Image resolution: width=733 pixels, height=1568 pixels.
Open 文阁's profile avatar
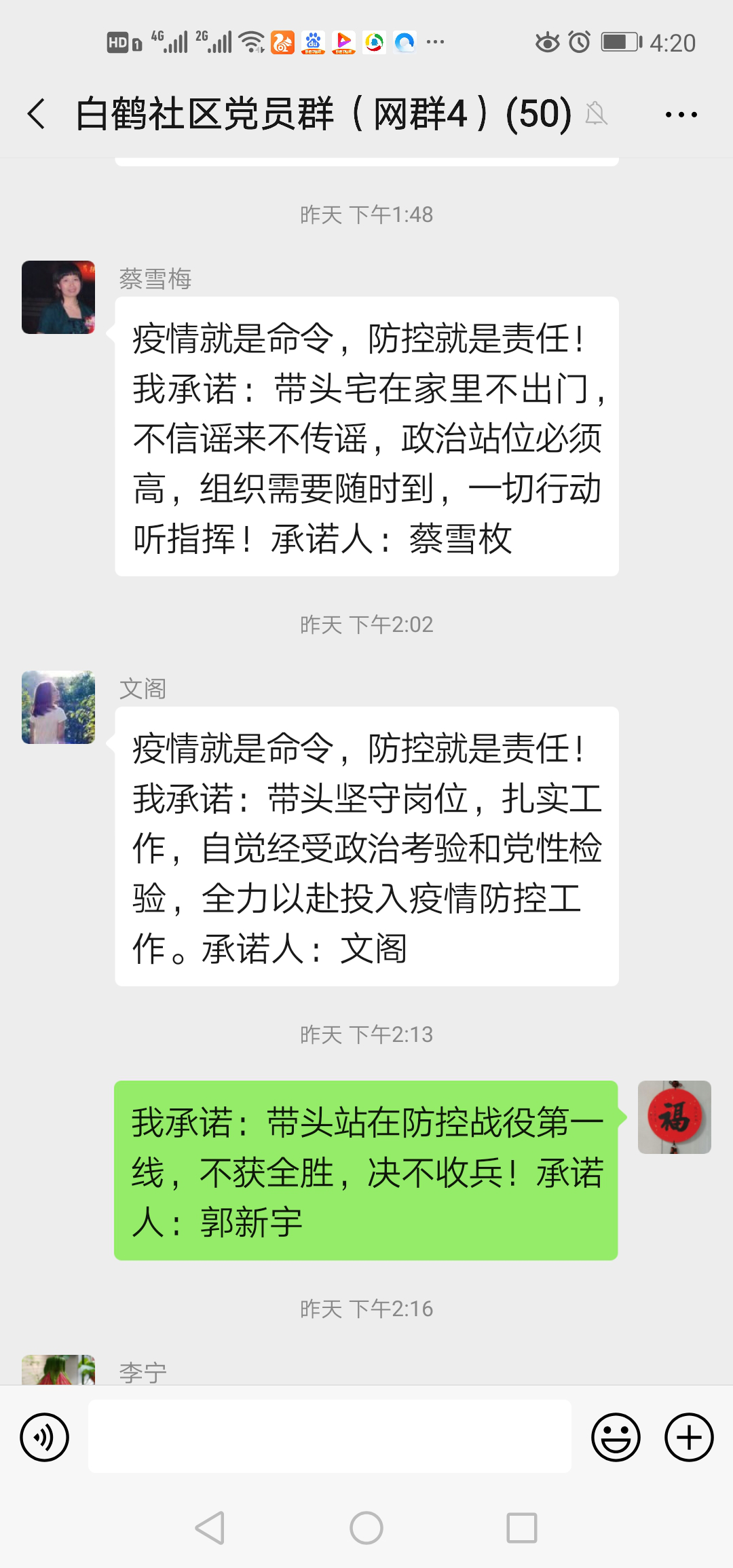pyautogui.click(x=58, y=707)
